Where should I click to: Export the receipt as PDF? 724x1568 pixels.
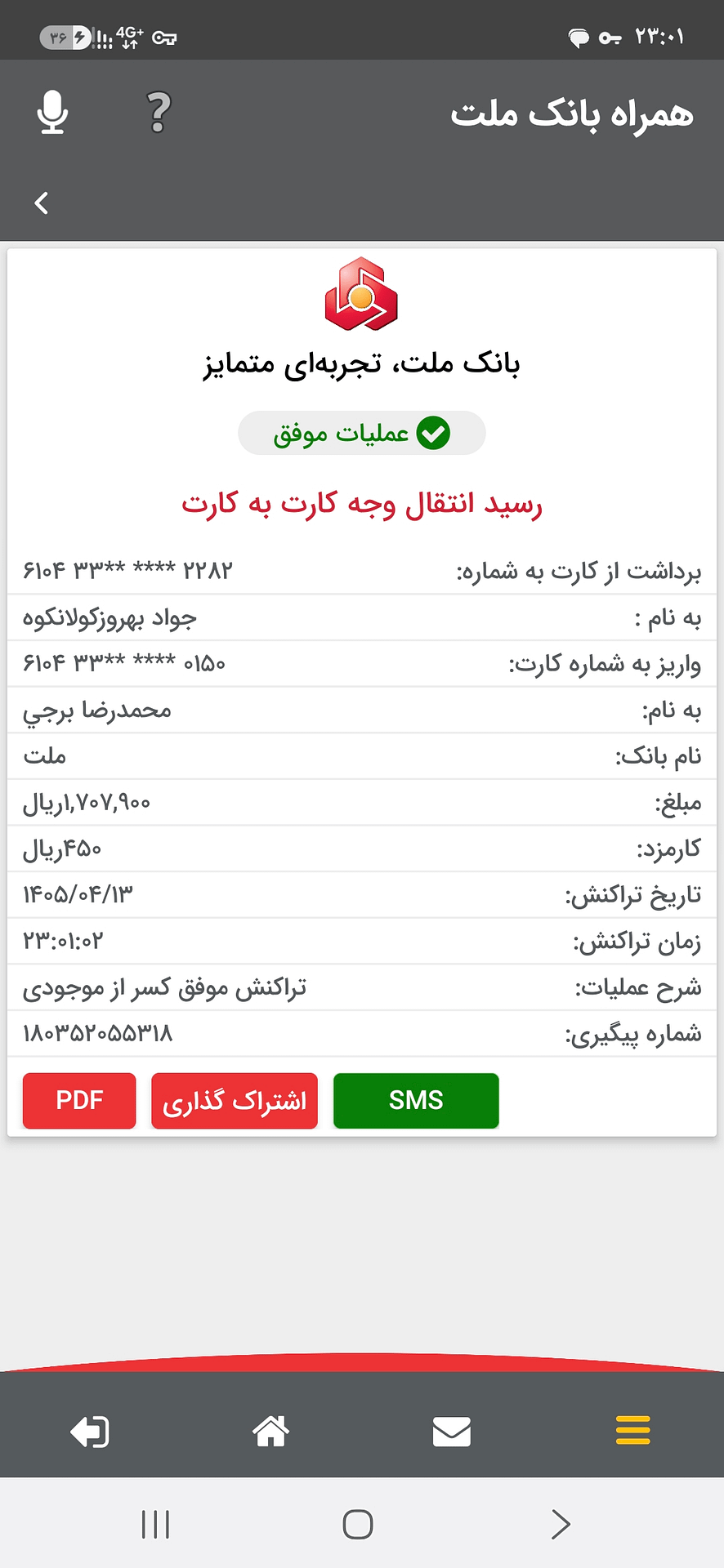[79, 1100]
